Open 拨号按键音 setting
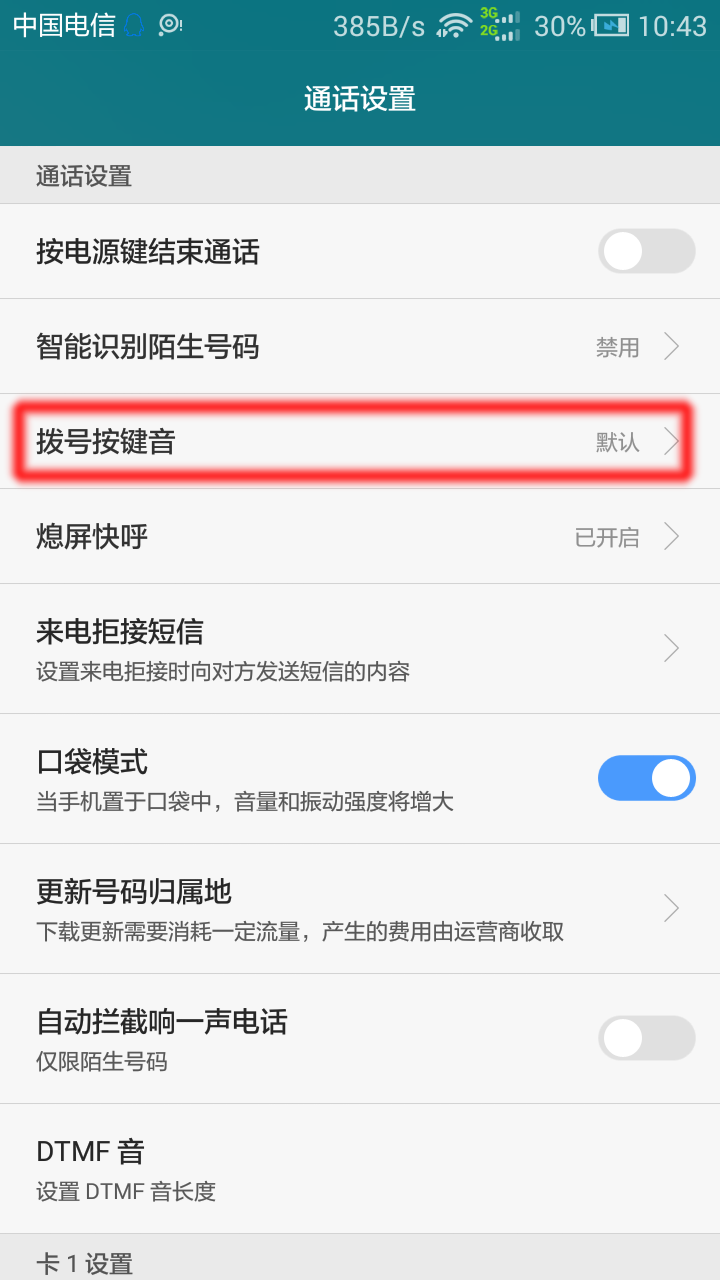720x1280 pixels. pyautogui.click(x=360, y=441)
